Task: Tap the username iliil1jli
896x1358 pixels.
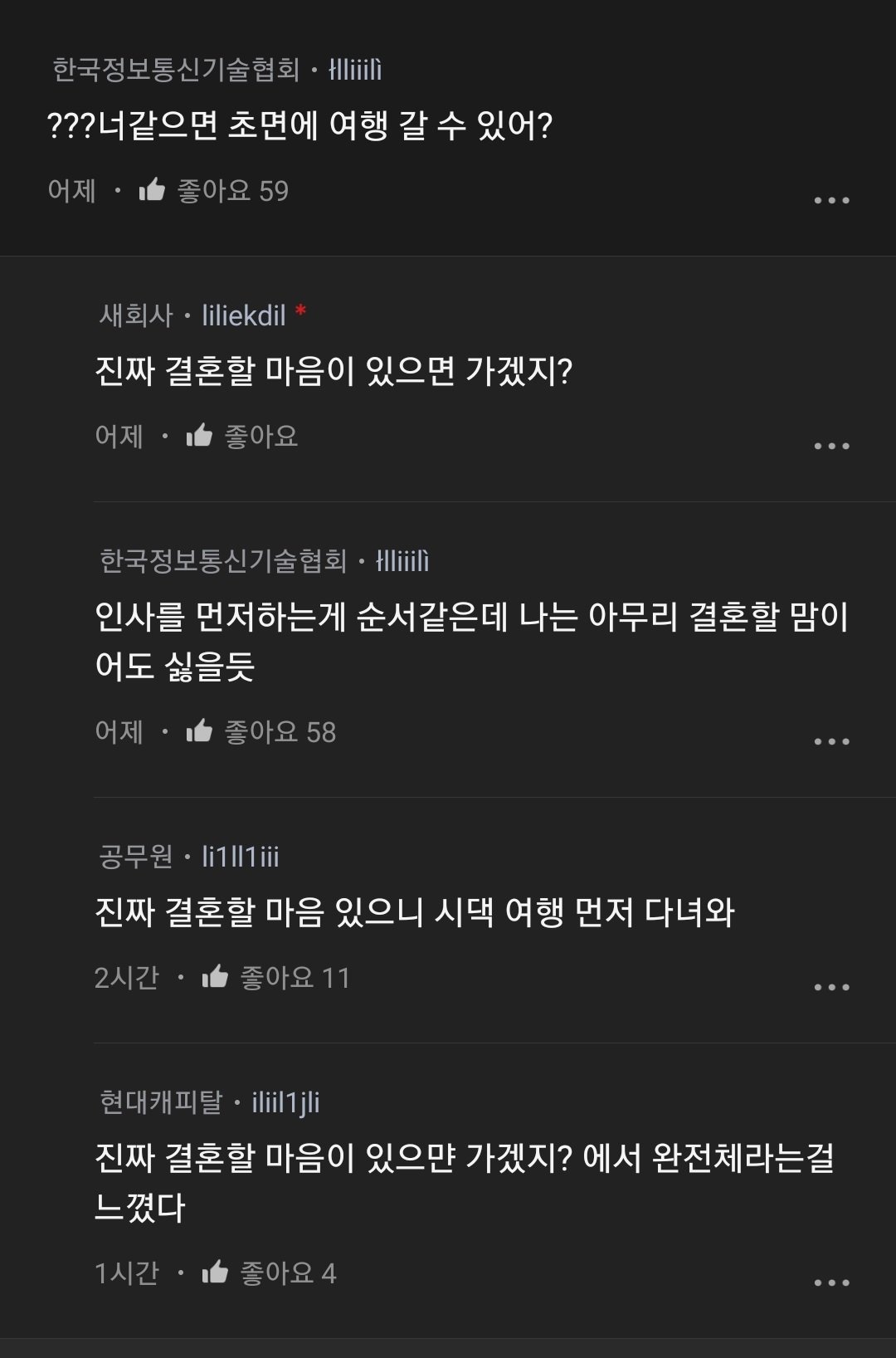Action: click(x=287, y=1102)
